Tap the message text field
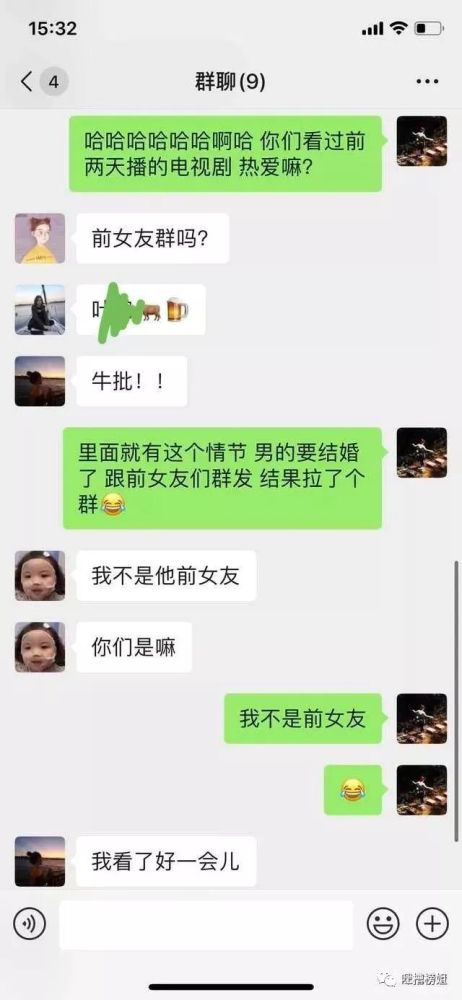The height and width of the screenshot is (1000, 462). [x=206, y=925]
